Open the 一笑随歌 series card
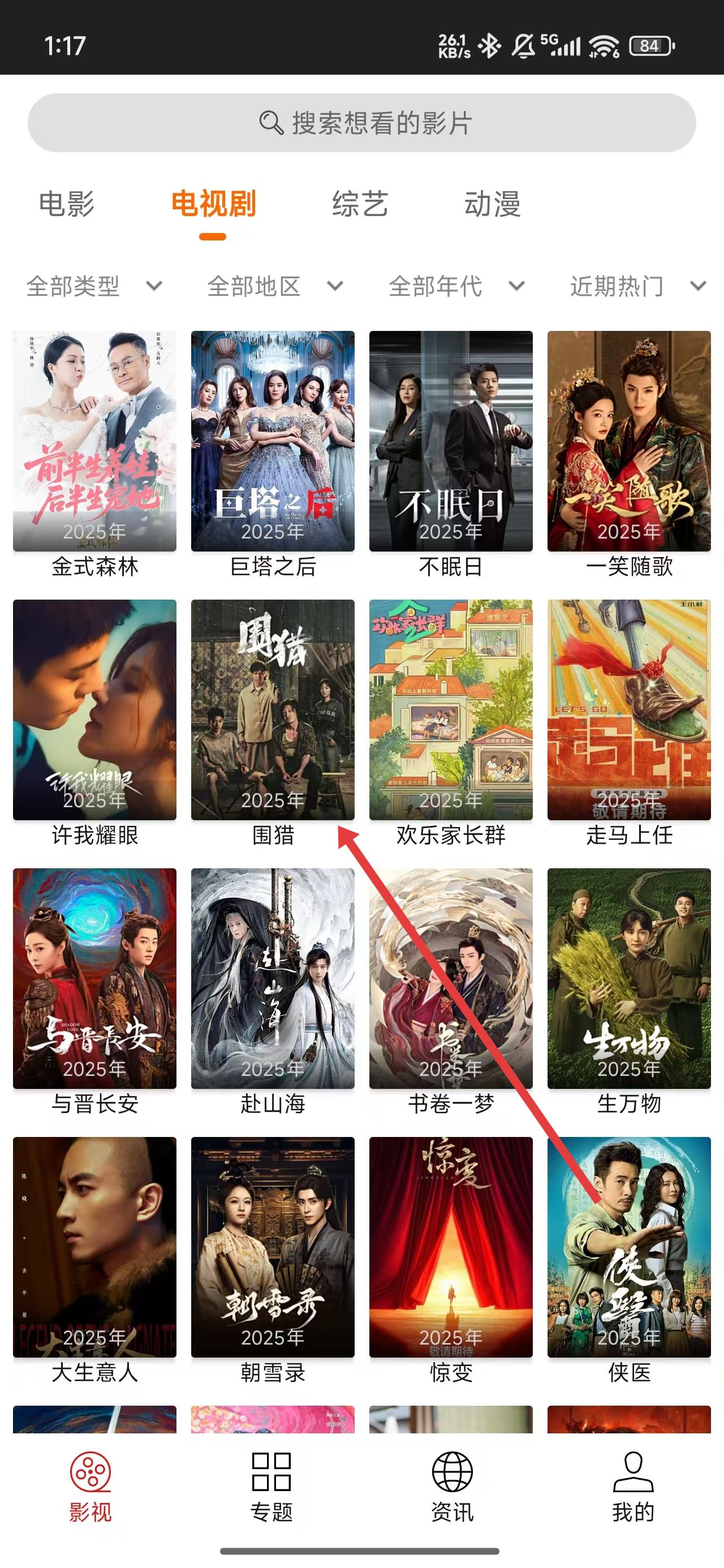The width and height of the screenshot is (724, 1568). tap(629, 441)
